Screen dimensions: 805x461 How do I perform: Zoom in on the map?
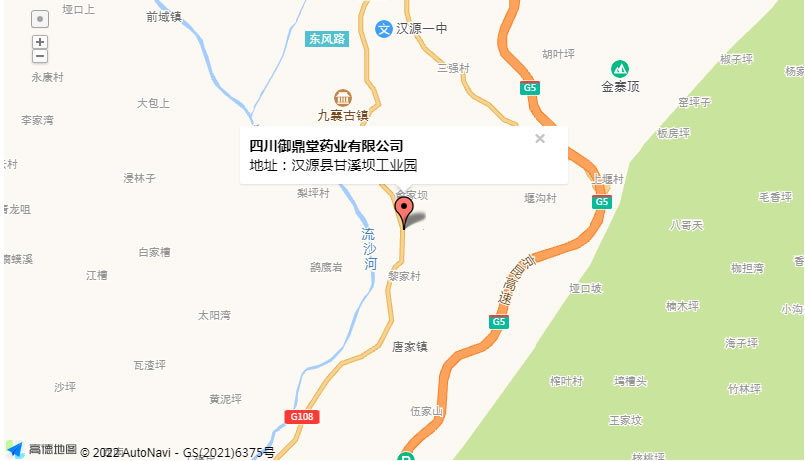40,42
